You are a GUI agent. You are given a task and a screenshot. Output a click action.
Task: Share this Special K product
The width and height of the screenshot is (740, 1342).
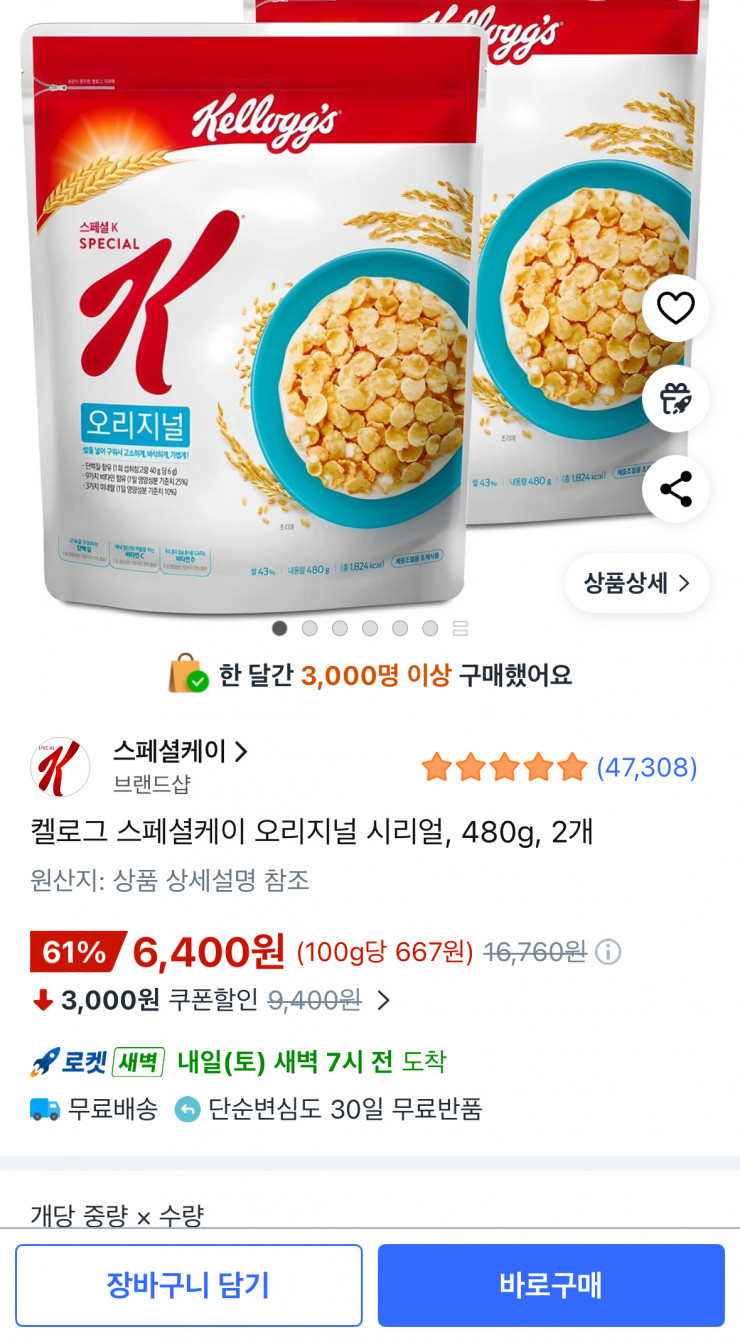point(676,489)
